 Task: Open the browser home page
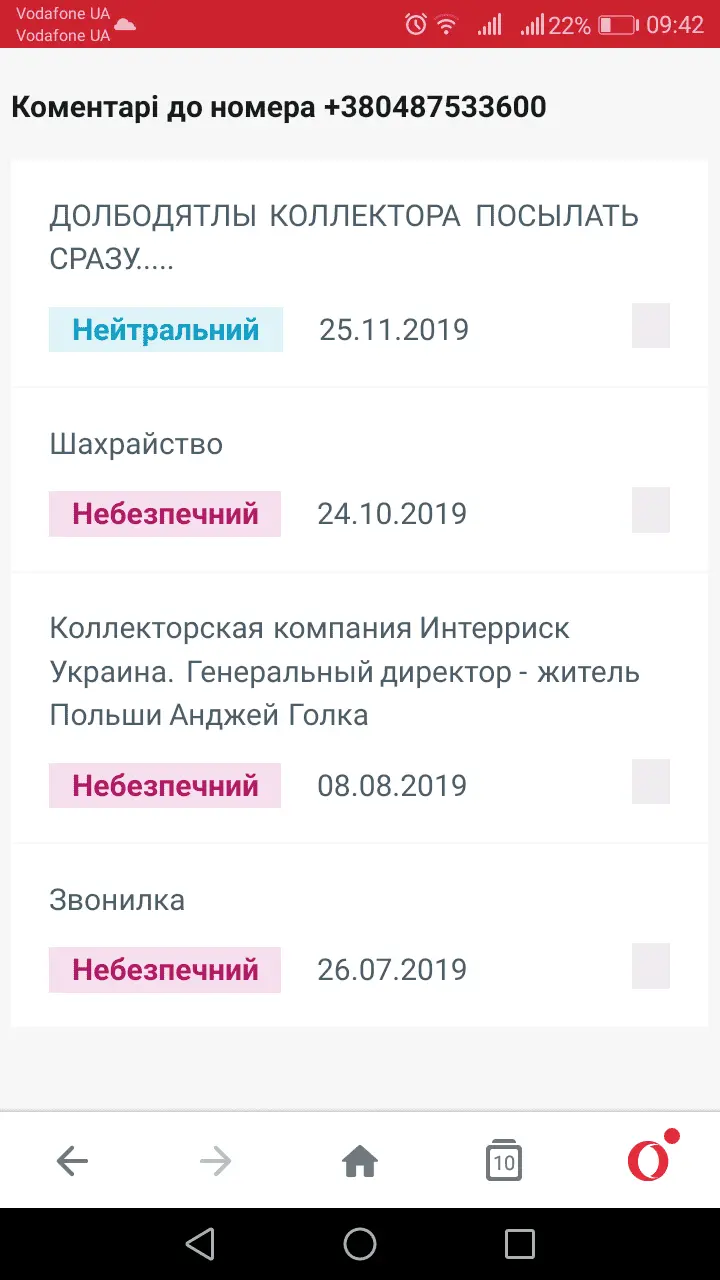tap(360, 1161)
